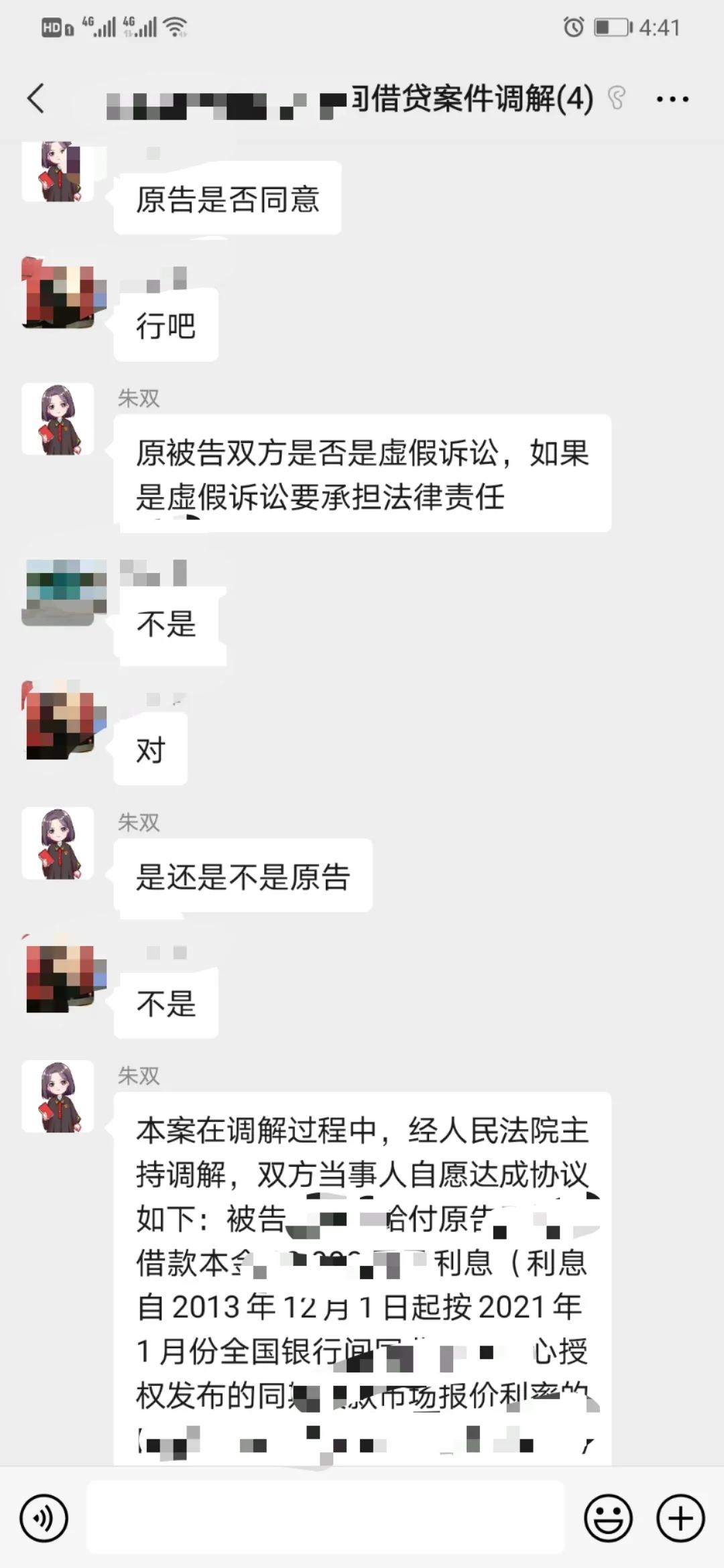This screenshot has width=724, height=1568.
Task: Open the emoji picker
Action: pyautogui.click(x=608, y=1518)
